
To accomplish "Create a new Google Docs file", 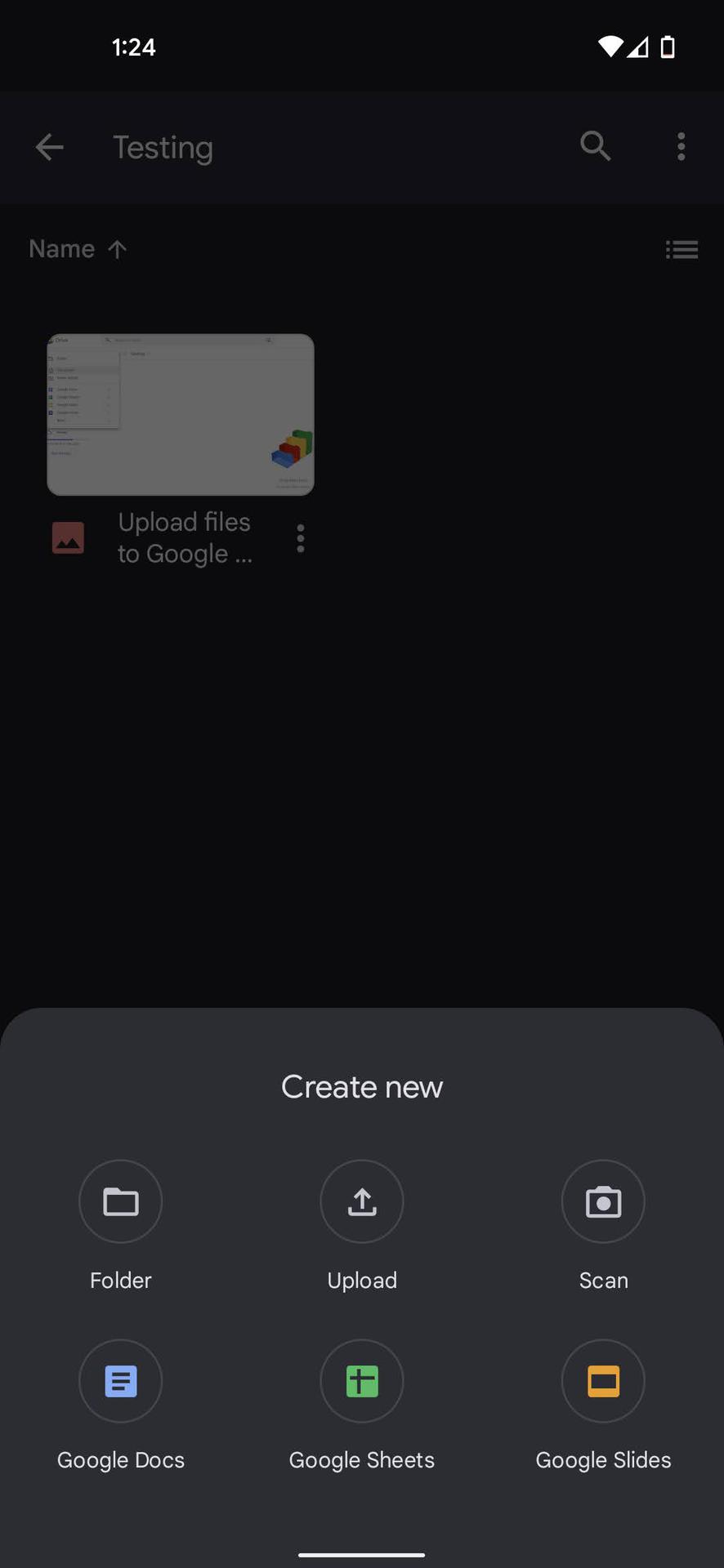I will point(120,1381).
